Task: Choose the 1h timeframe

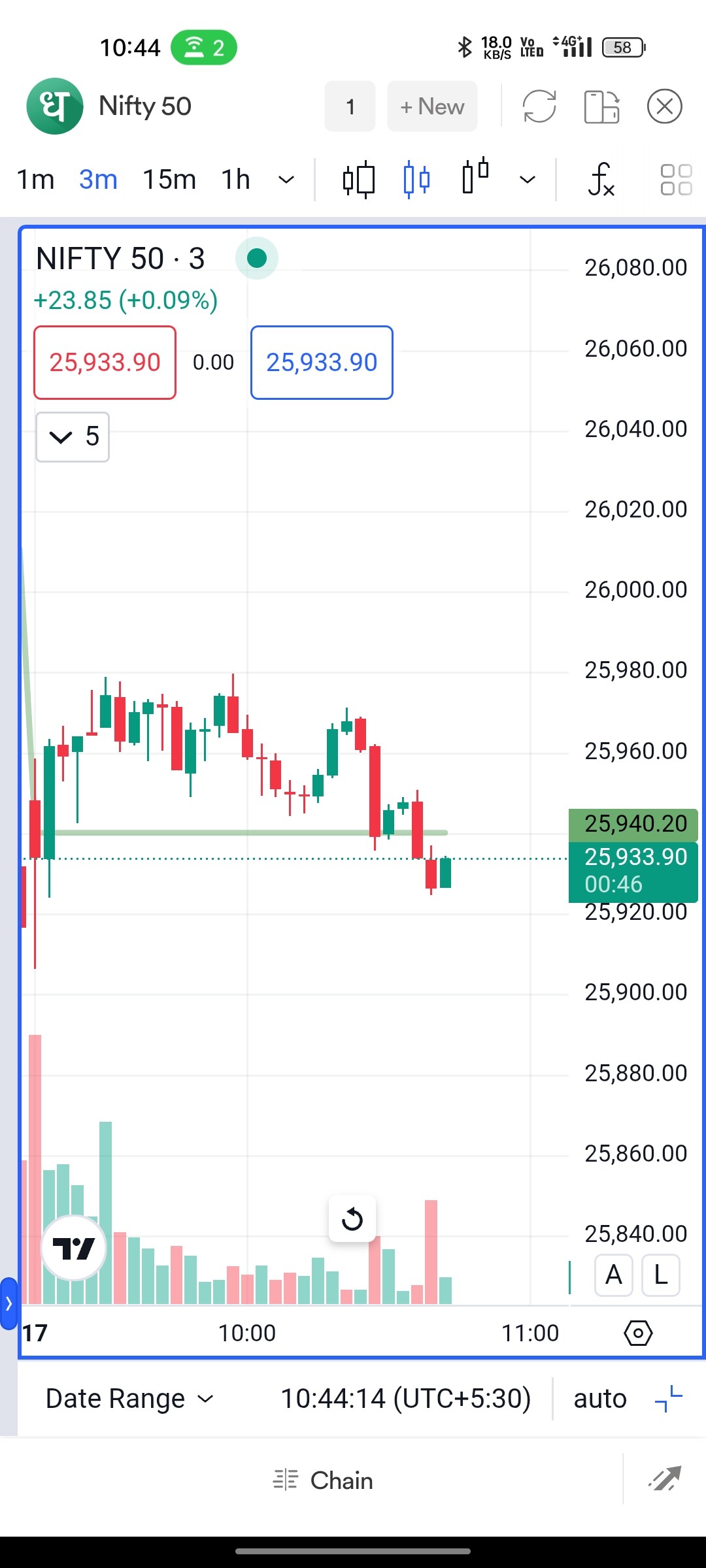Action: (235, 179)
